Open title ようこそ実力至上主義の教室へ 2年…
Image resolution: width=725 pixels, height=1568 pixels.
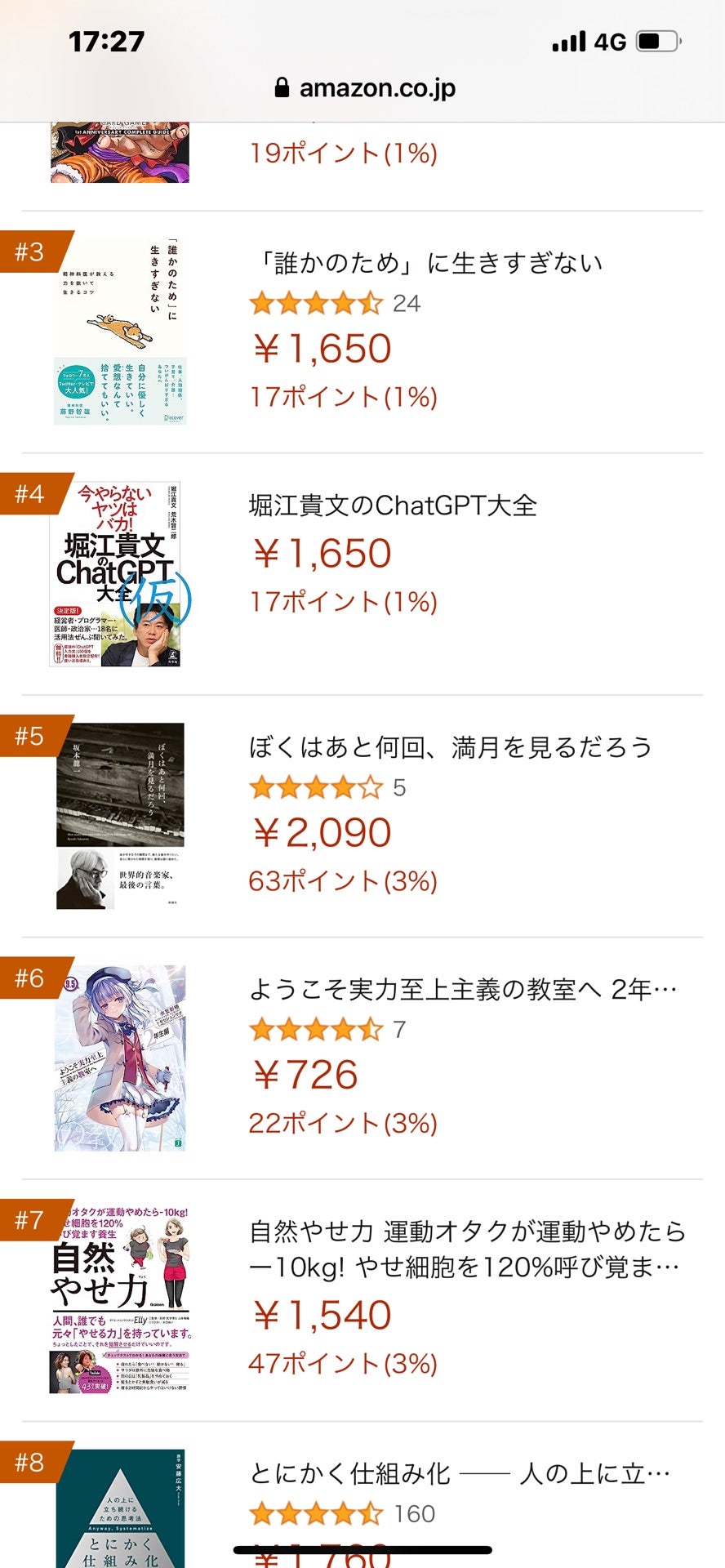(x=463, y=990)
